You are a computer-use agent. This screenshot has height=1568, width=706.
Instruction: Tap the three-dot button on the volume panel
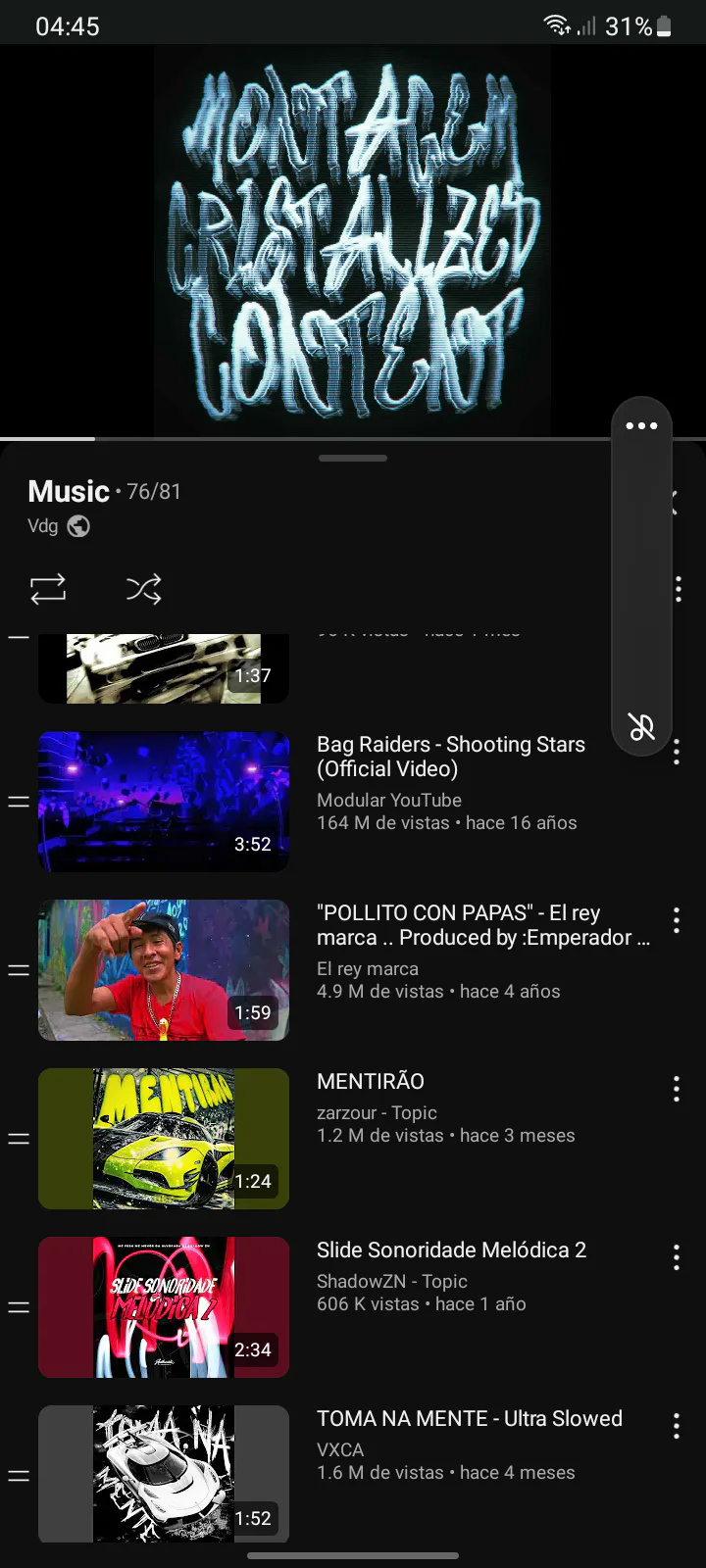(x=641, y=426)
